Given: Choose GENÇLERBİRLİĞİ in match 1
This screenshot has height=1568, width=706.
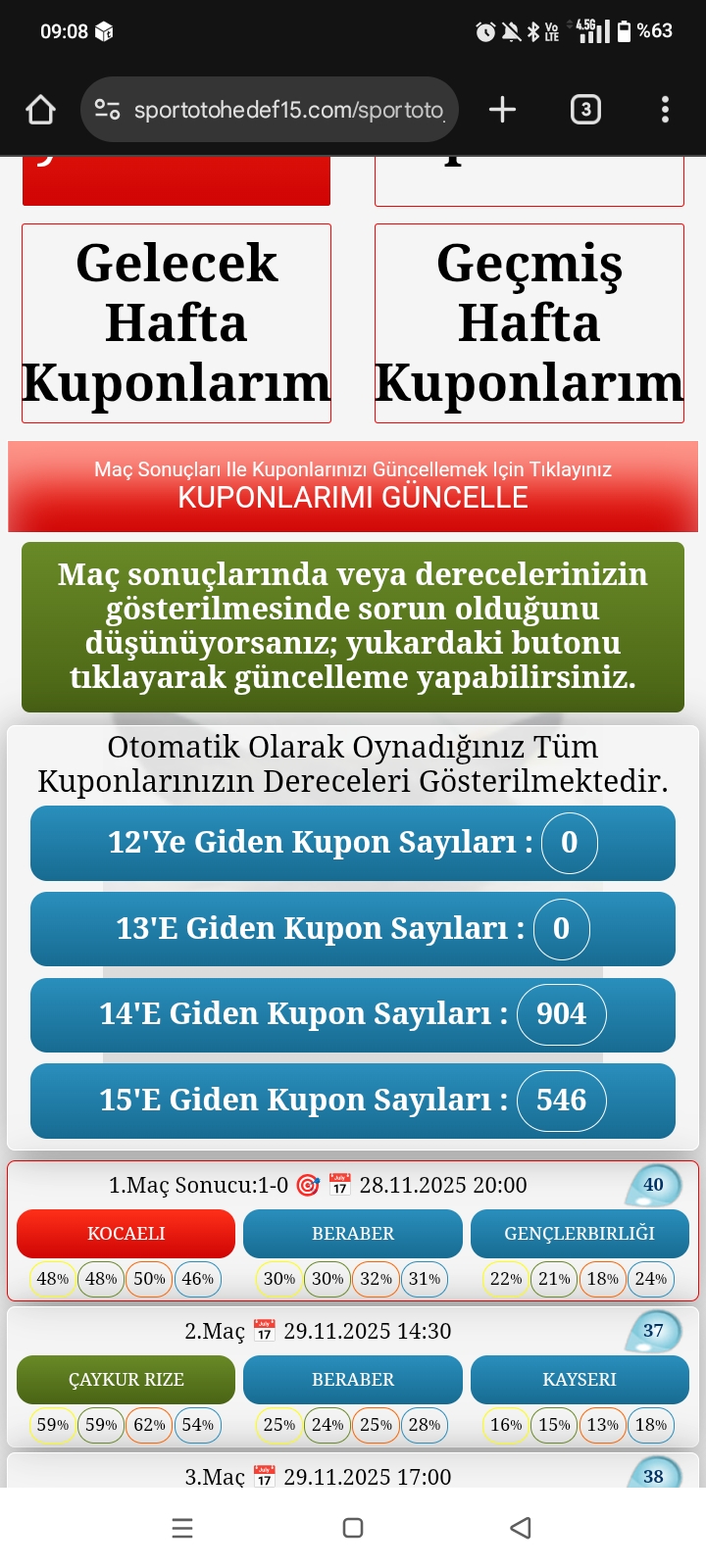Looking at the screenshot, I should click(x=580, y=1234).
